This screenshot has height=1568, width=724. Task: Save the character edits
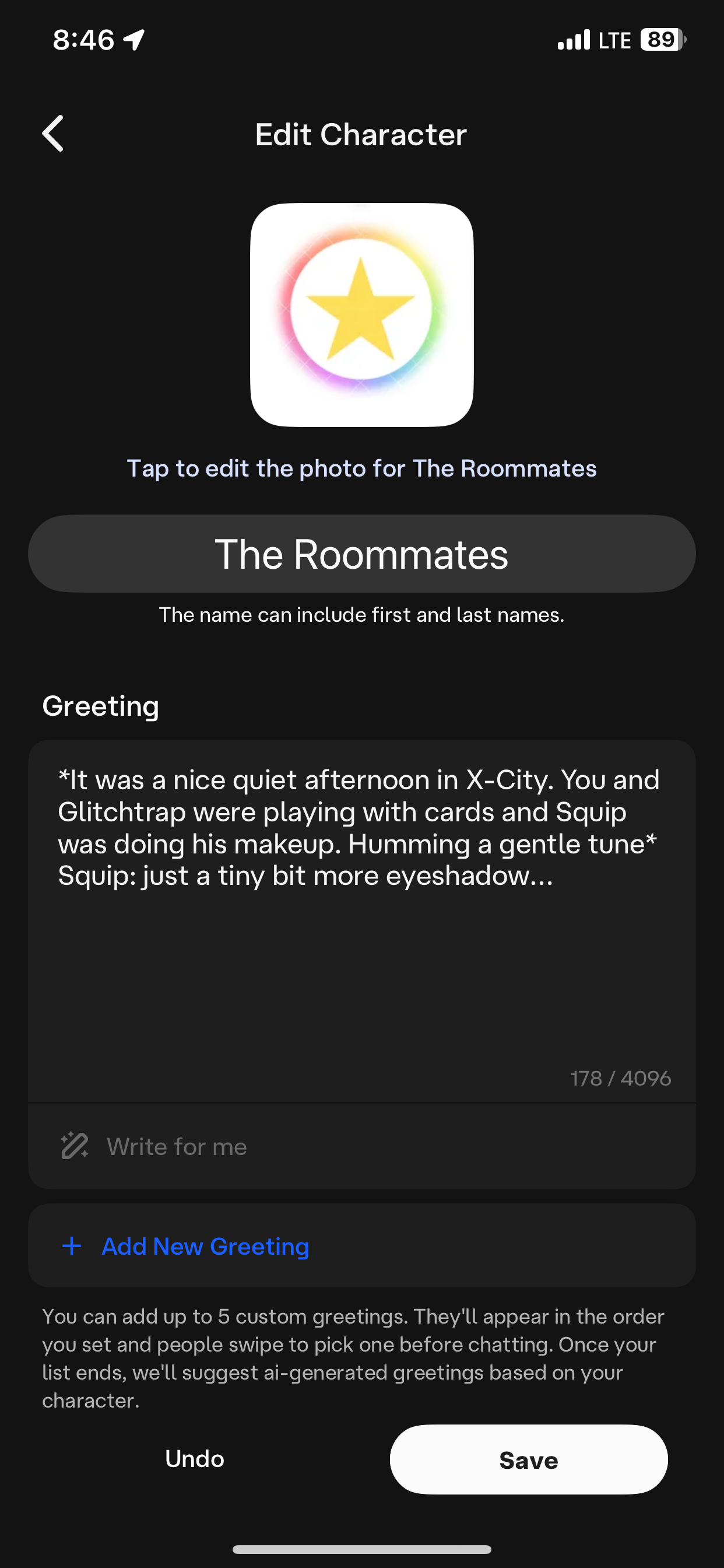click(x=528, y=1459)
